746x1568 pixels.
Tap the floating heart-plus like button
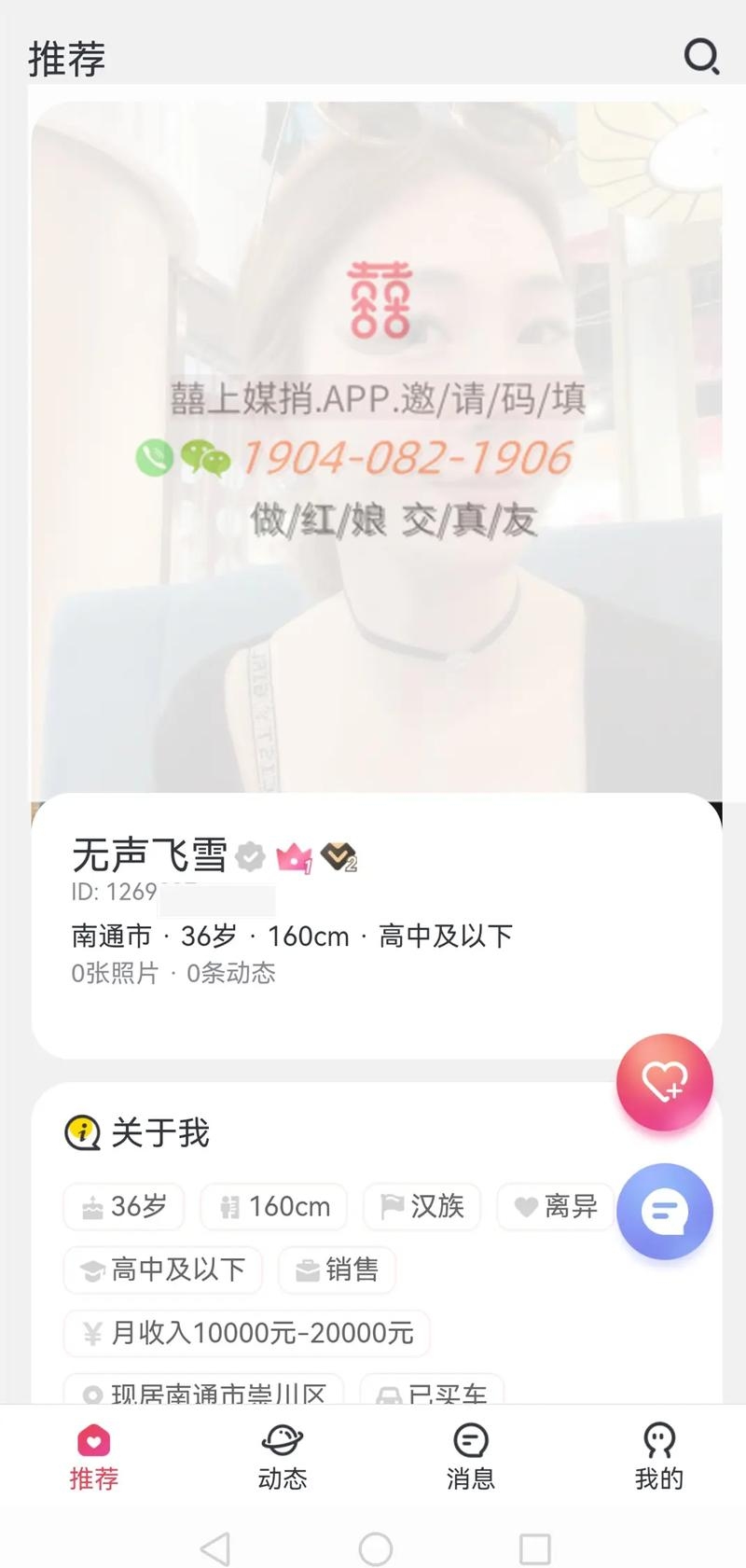[664, 1081]
